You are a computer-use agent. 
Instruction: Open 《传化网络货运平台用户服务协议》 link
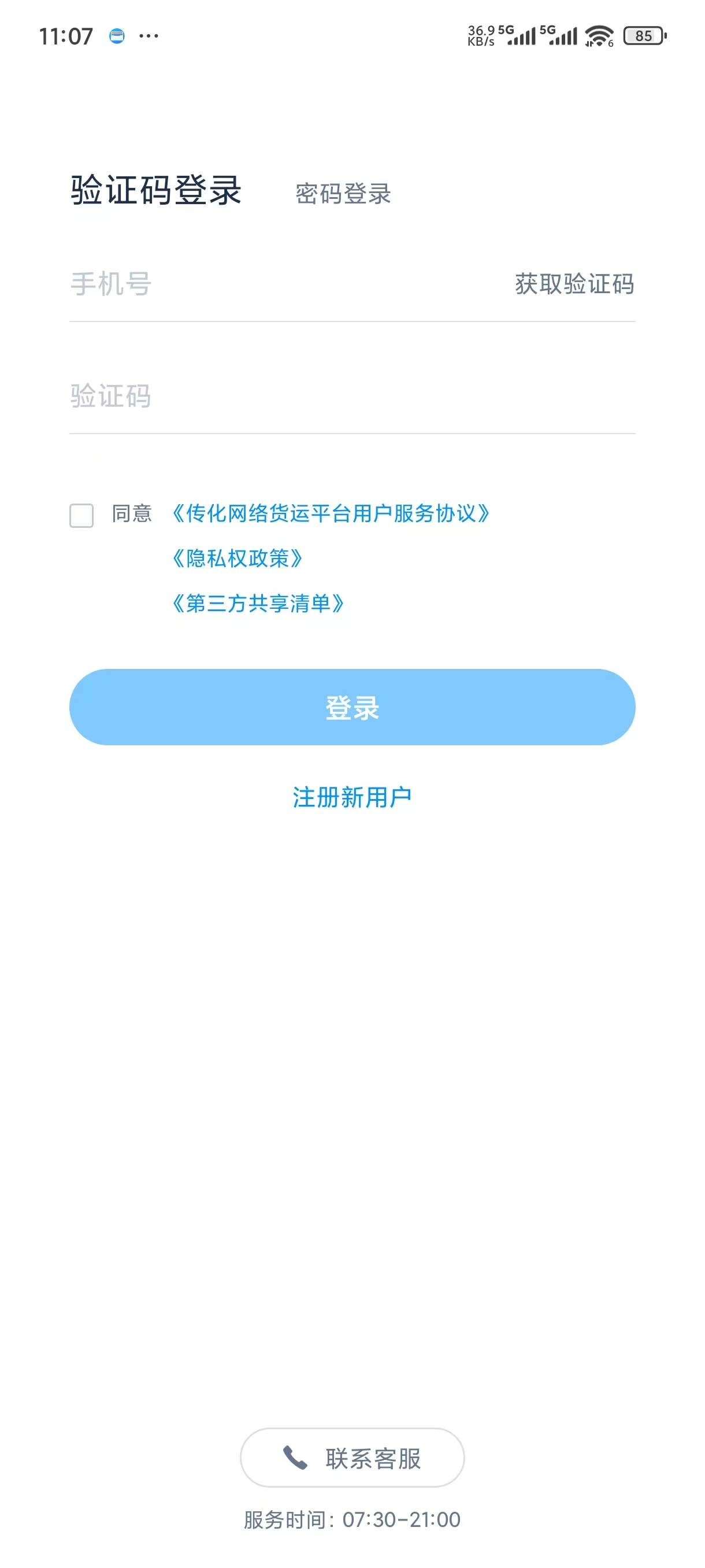pyautogui.click(x=331, y=514)
